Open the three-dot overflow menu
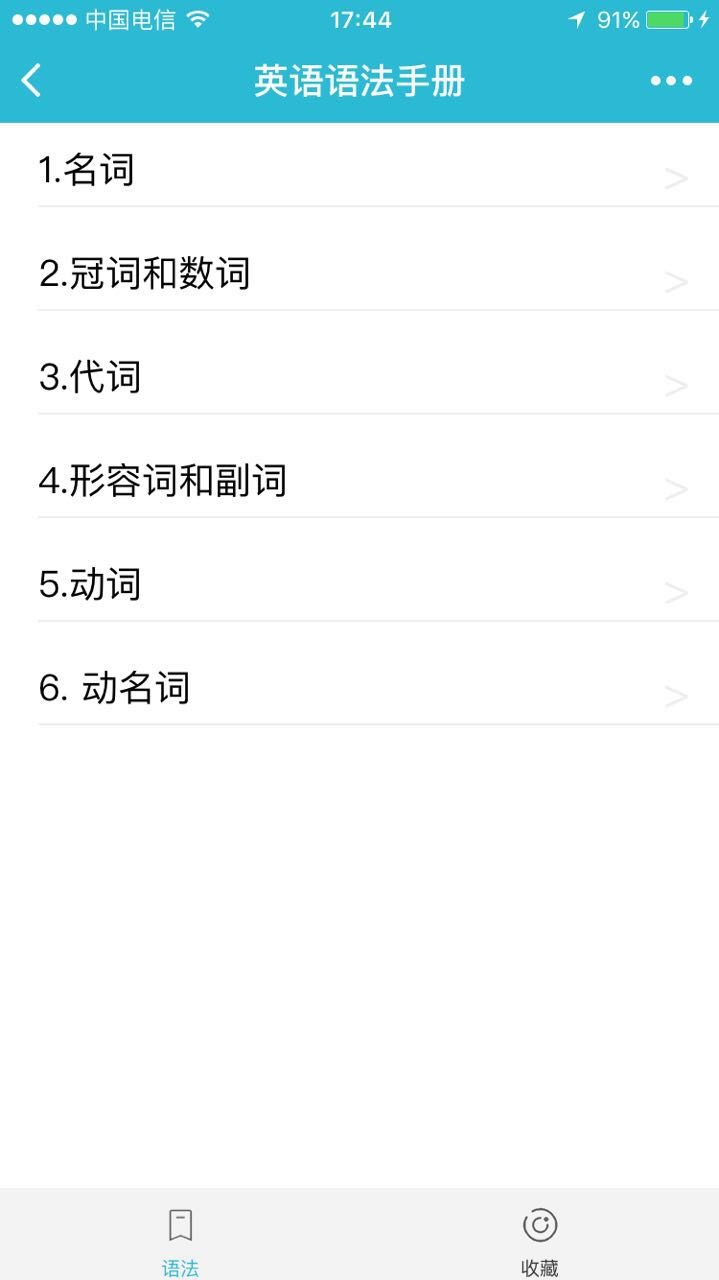This screenshot has height=1280, width=719. coord(671,81)
